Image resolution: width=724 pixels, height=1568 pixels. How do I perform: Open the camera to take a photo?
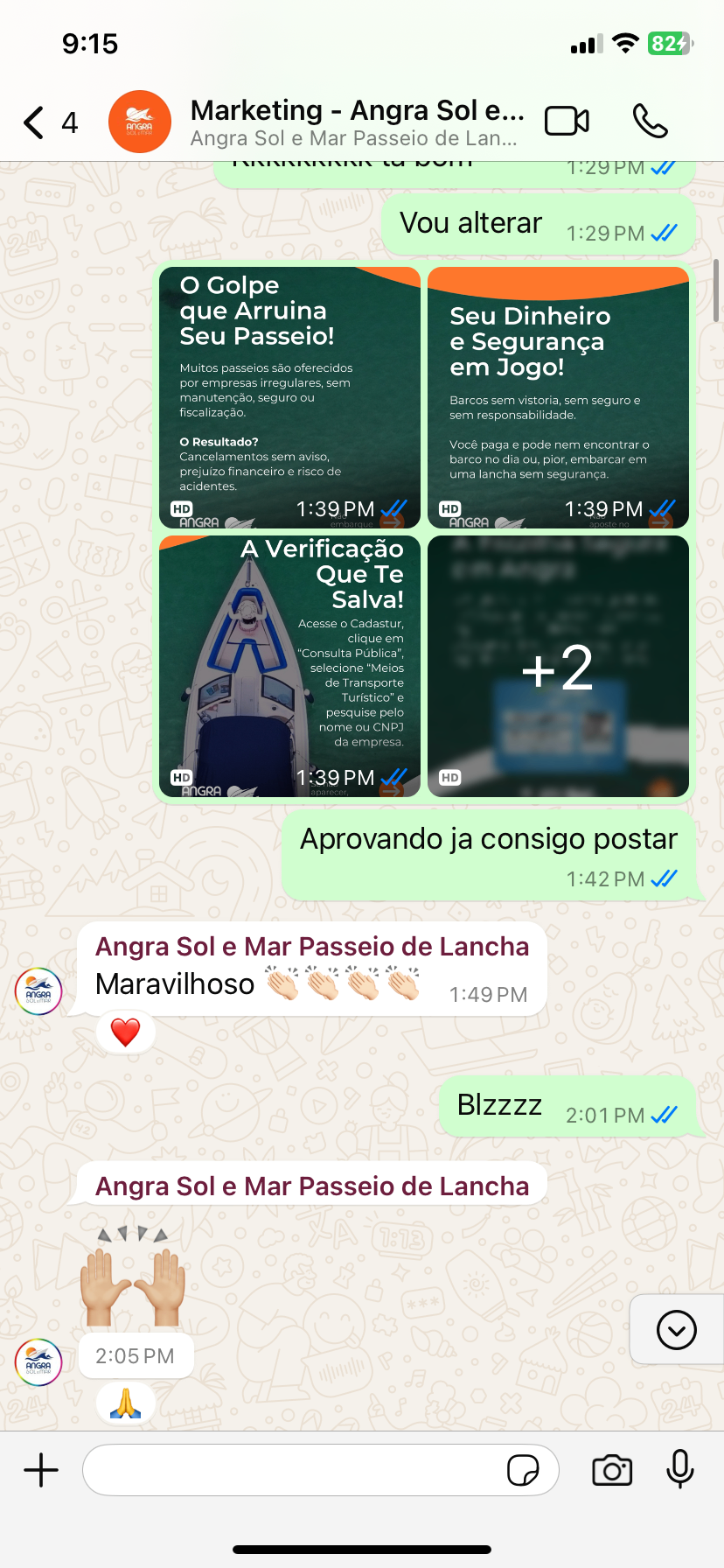coord(612,1470)
